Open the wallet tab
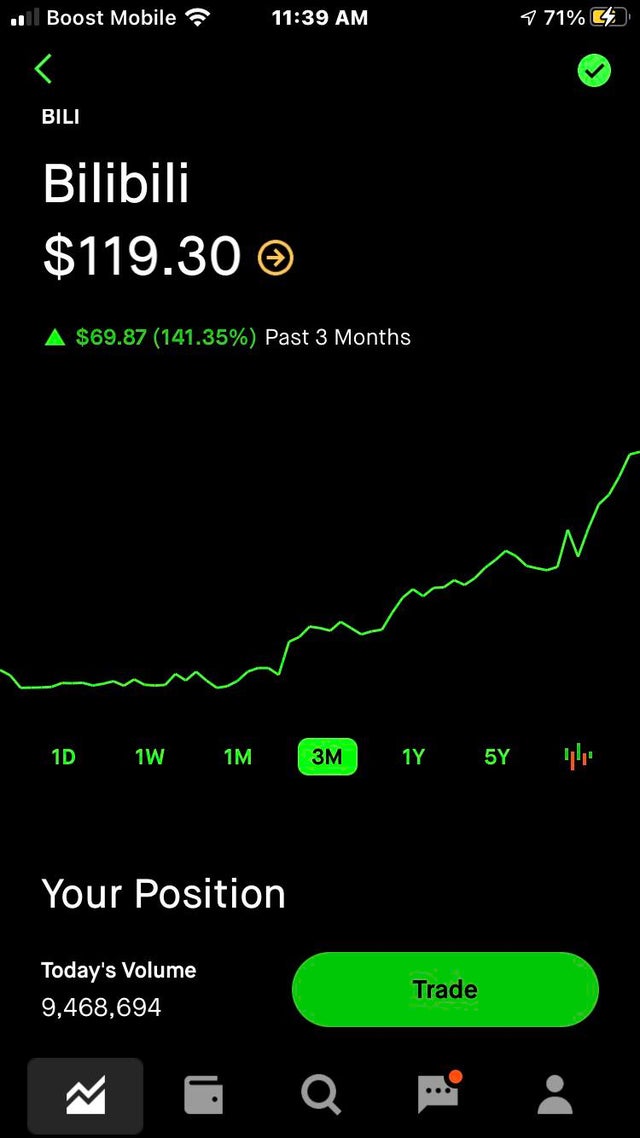 coord(204,1096)
